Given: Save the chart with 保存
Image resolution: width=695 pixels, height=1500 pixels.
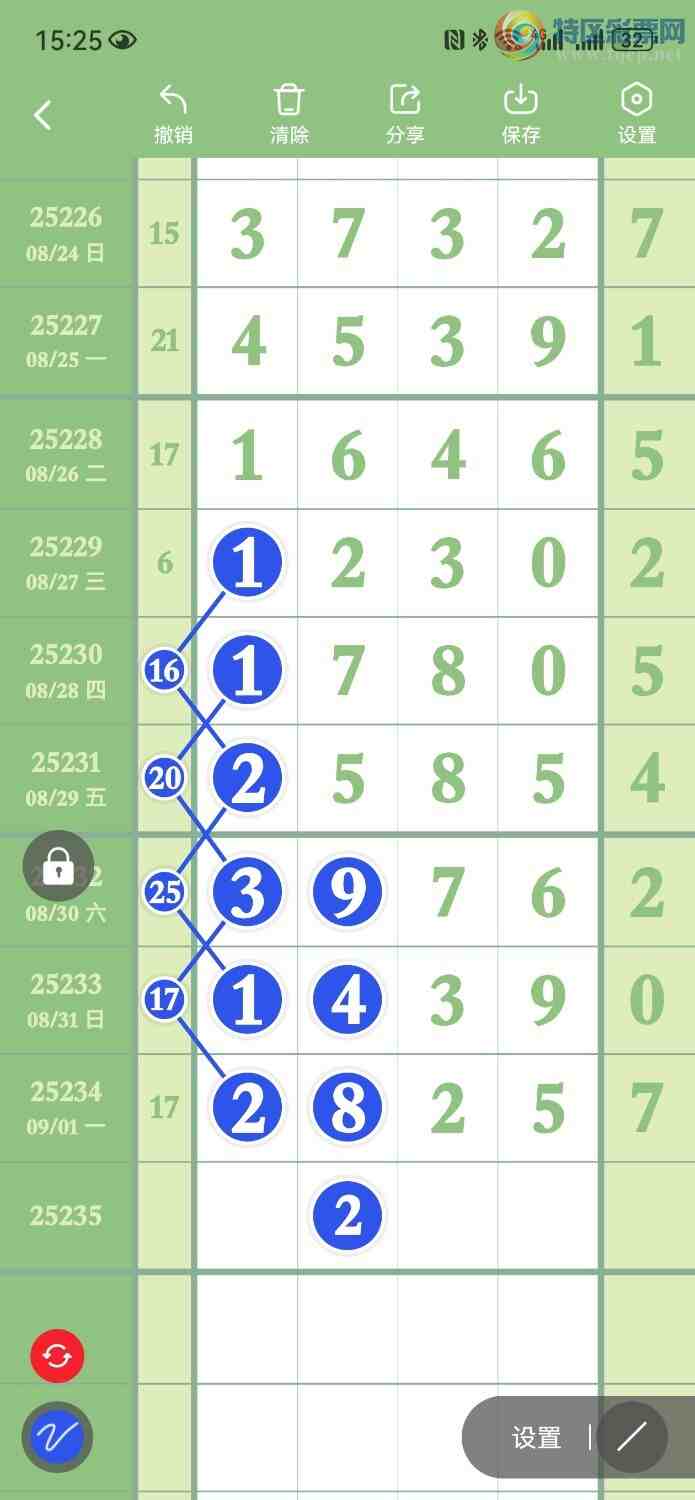Looking at the screenshot, I should [x=521, y=114].
